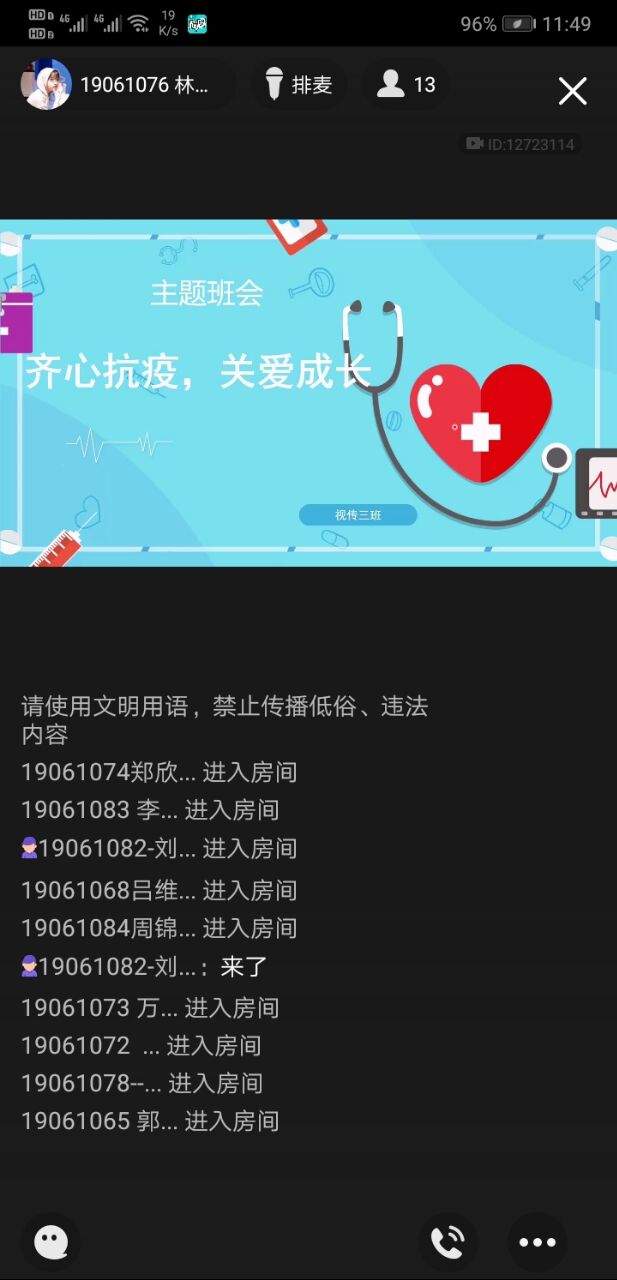Open the viewer list showing 13
Screen dimensions: 617x1280
(406, 85)
